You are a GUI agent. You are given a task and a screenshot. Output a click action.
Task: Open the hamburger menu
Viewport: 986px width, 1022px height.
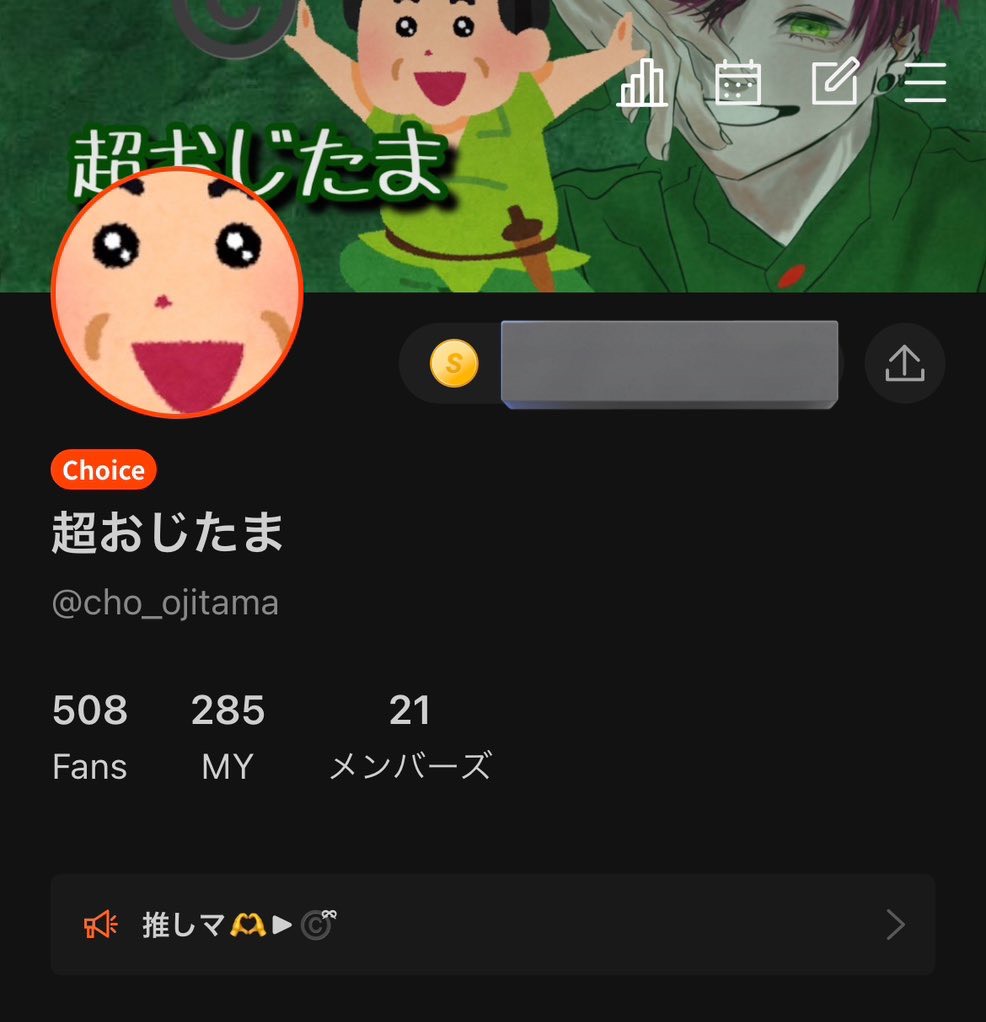click(925, 83)
